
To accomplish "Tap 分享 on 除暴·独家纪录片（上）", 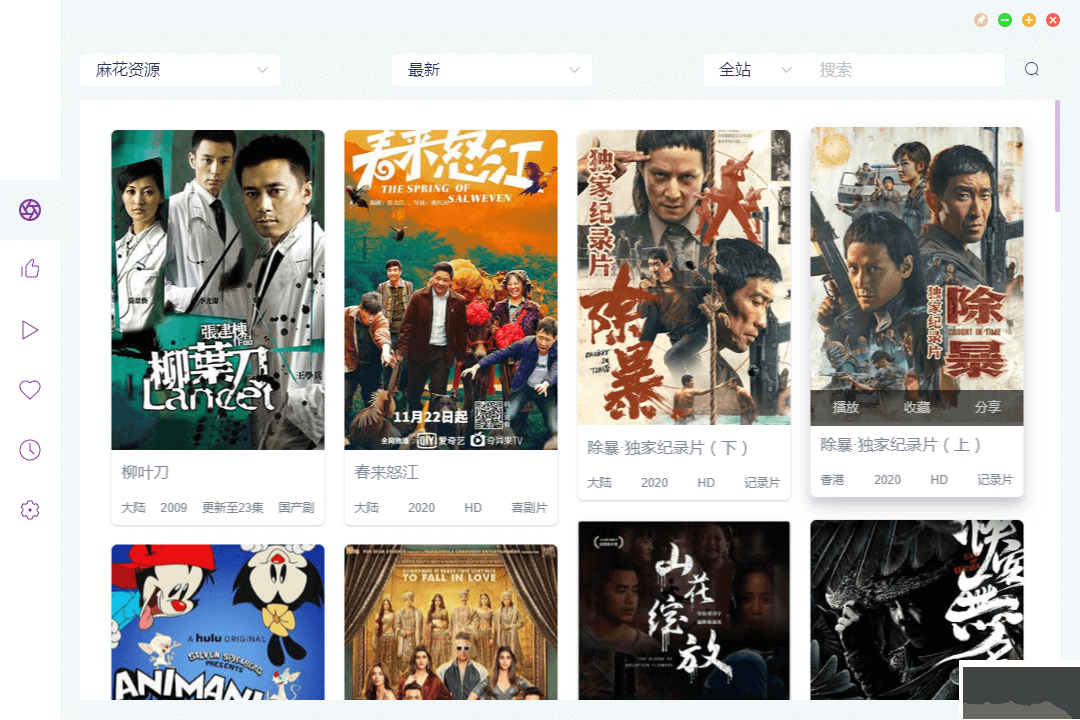I will coord(987,407).
